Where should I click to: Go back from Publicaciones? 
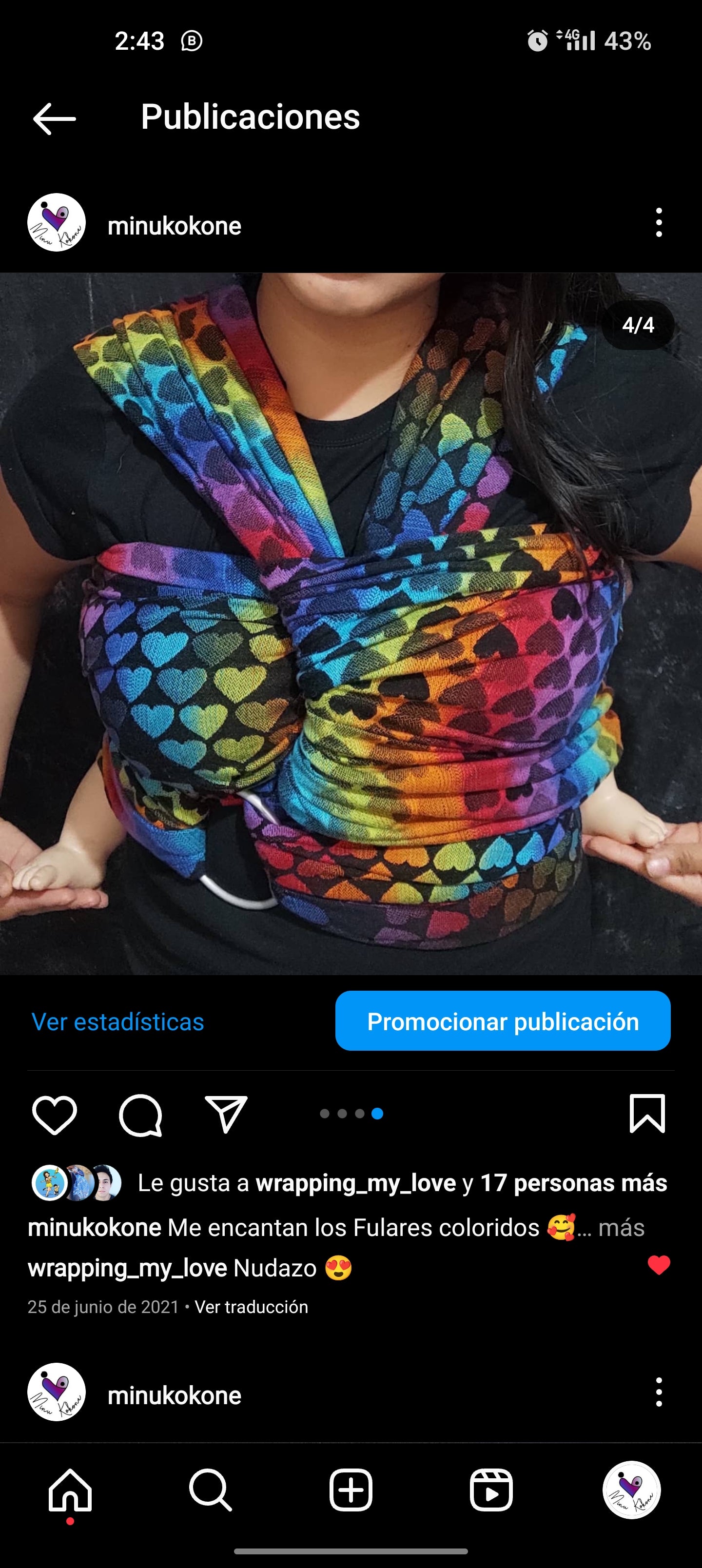pos(55,118)
